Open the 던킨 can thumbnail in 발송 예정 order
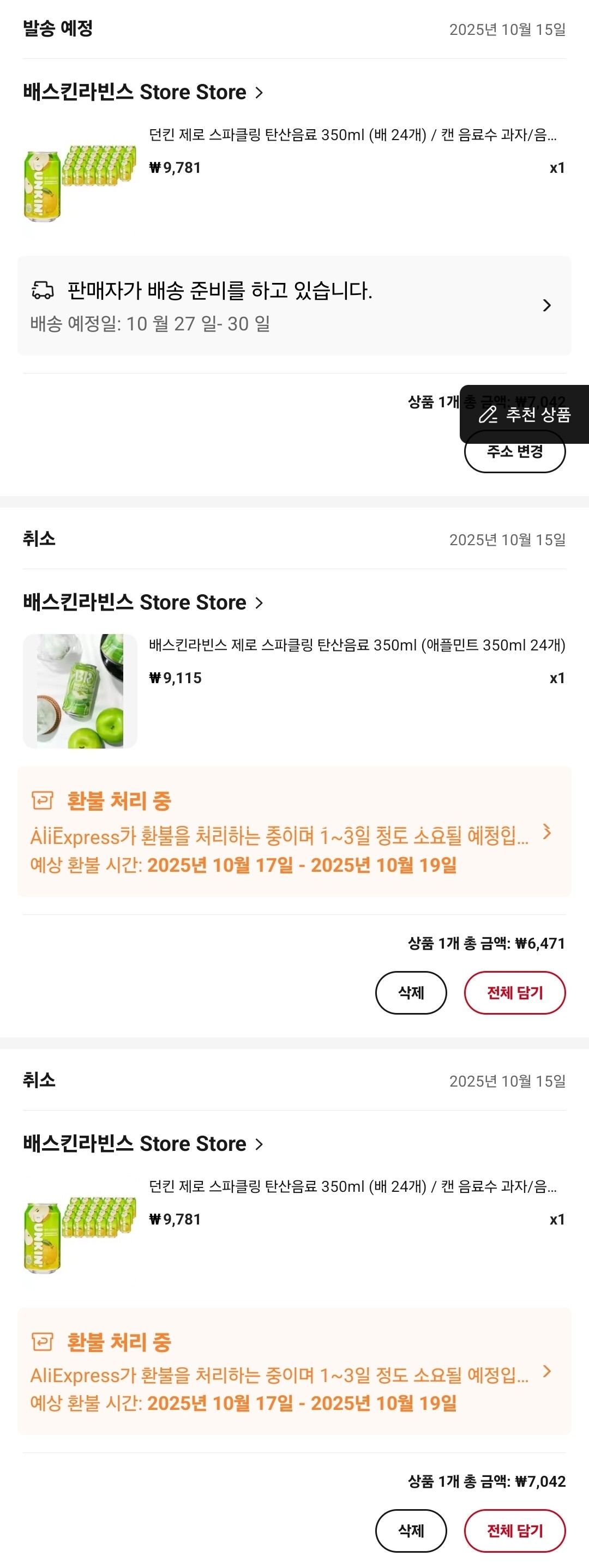 click(80, 182)
